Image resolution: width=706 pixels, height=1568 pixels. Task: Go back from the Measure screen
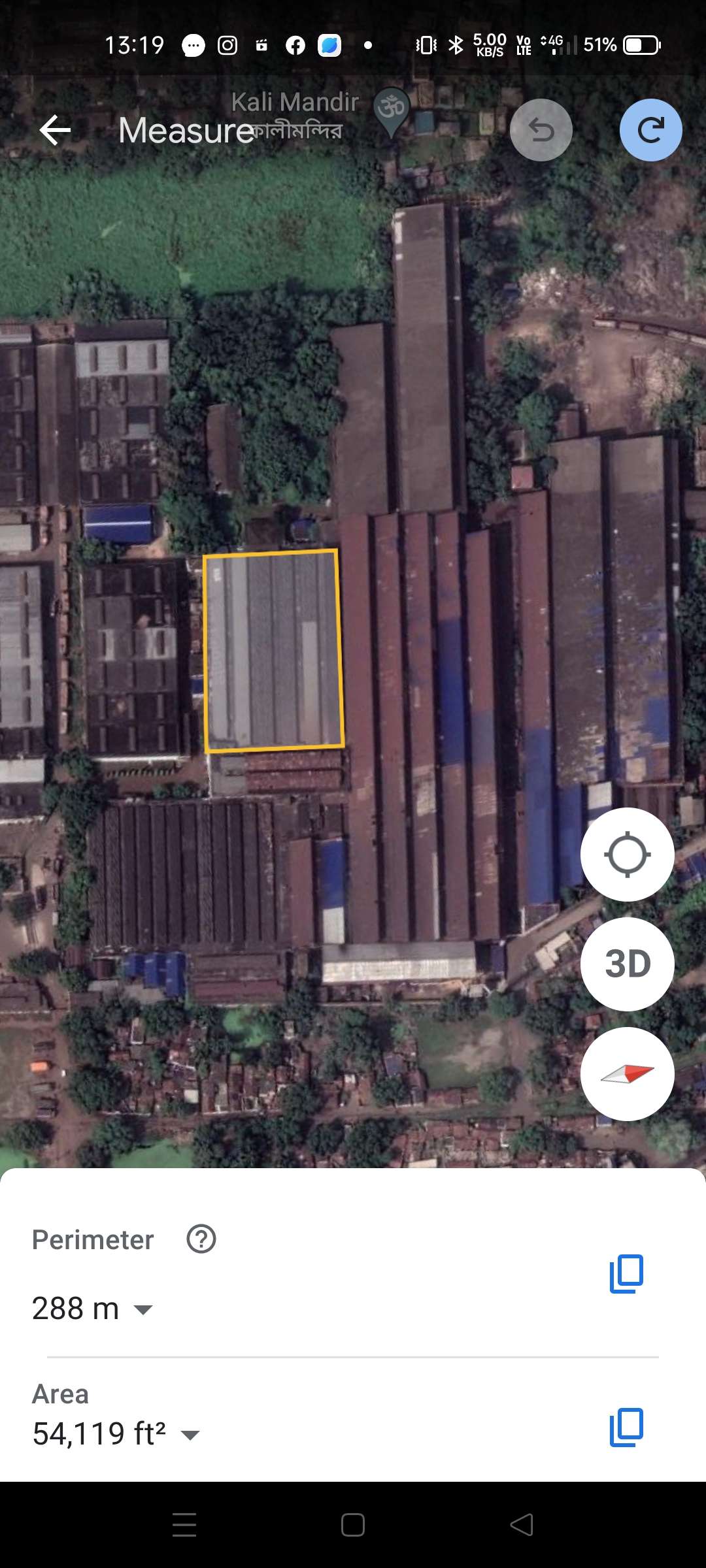(x=55, y=130)
